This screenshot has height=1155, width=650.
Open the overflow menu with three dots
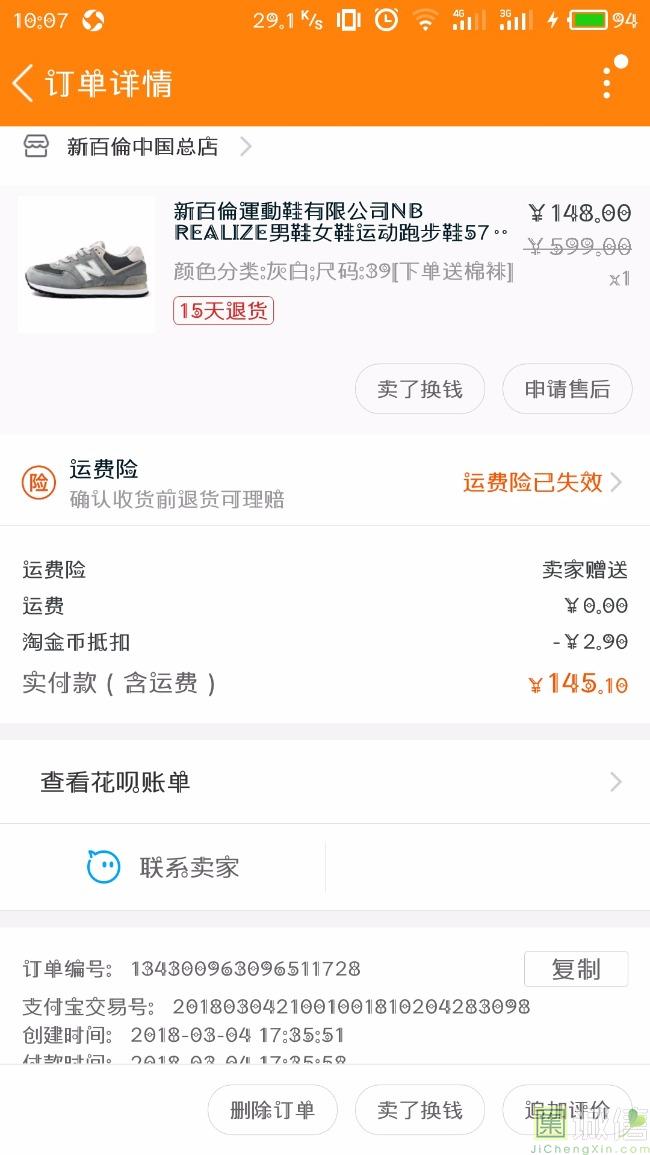pyautogui.click(x=607, y=83)
